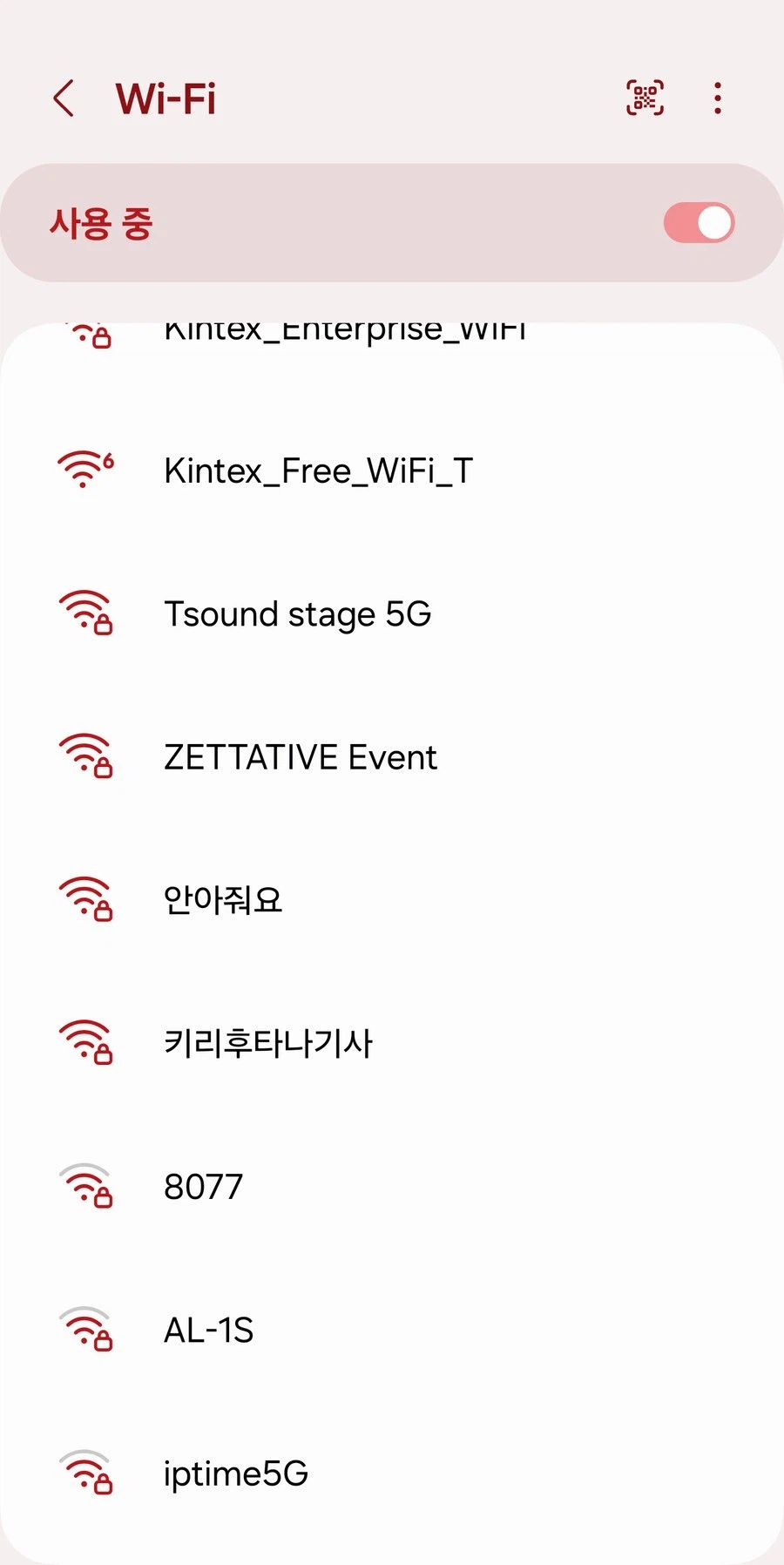Select the 안아줘요 network

click(x=223, y=899)
